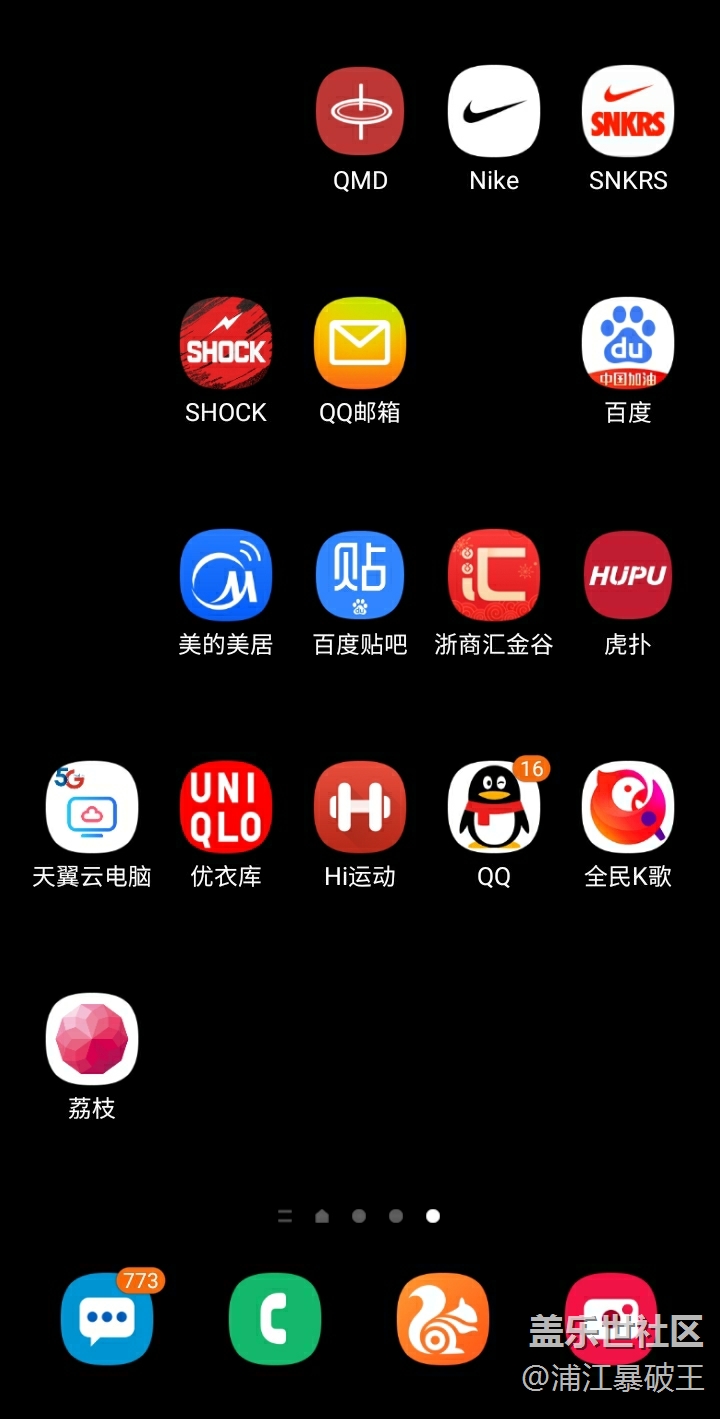Open QQ with 16 unread
720x1419 pixels.
coord(494,807)
